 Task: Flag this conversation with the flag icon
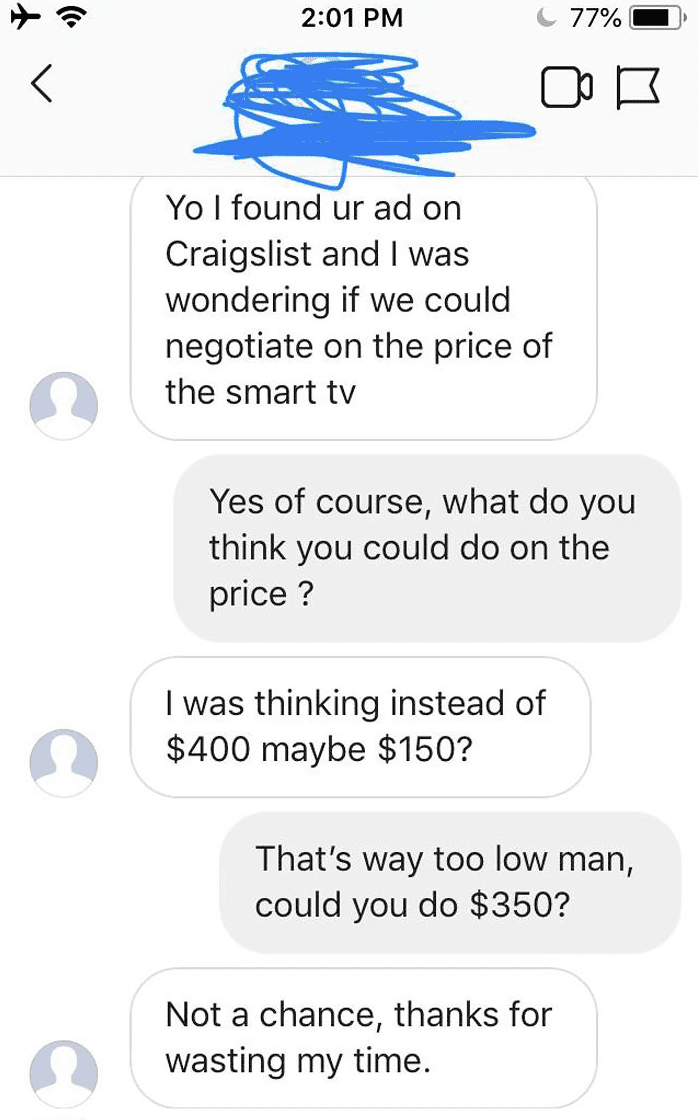click(x=638, y=88)
